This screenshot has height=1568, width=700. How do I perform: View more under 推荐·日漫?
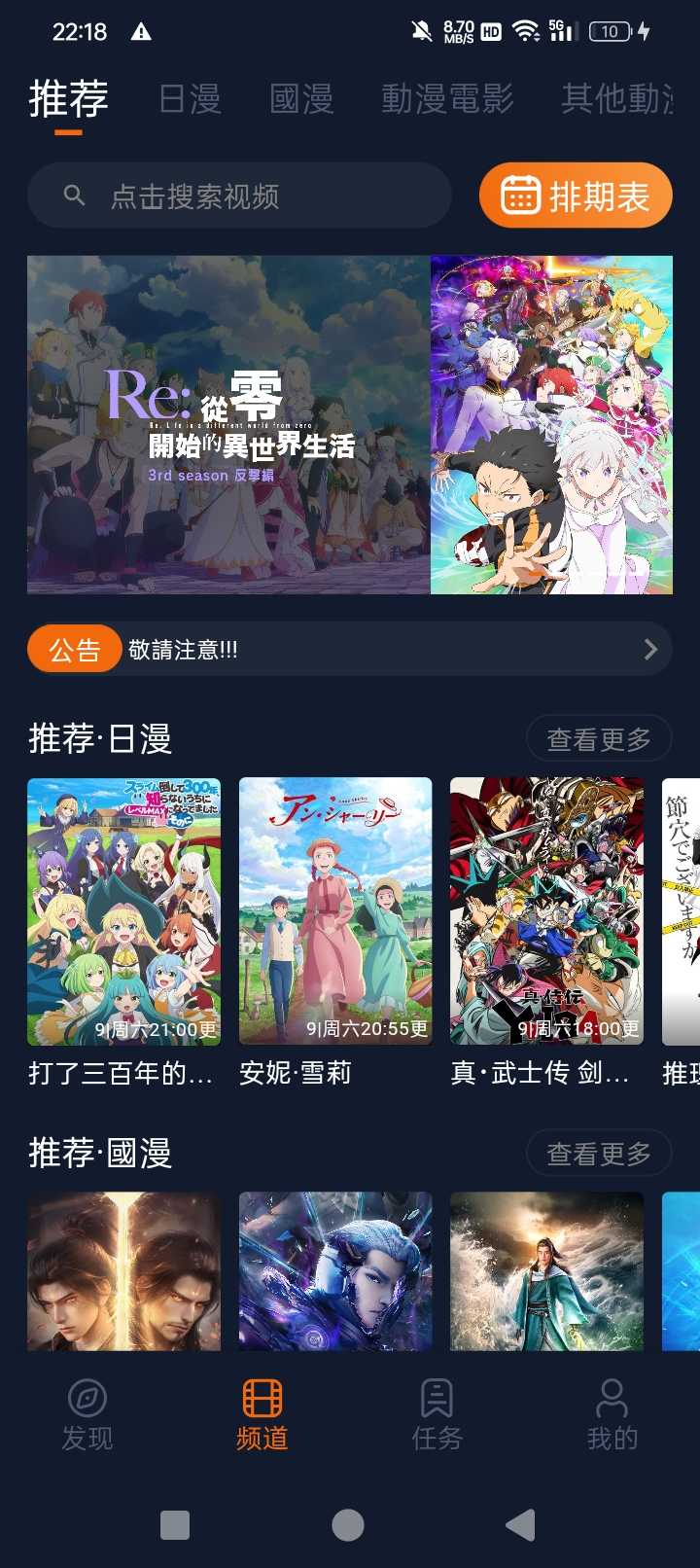point(598,739)
